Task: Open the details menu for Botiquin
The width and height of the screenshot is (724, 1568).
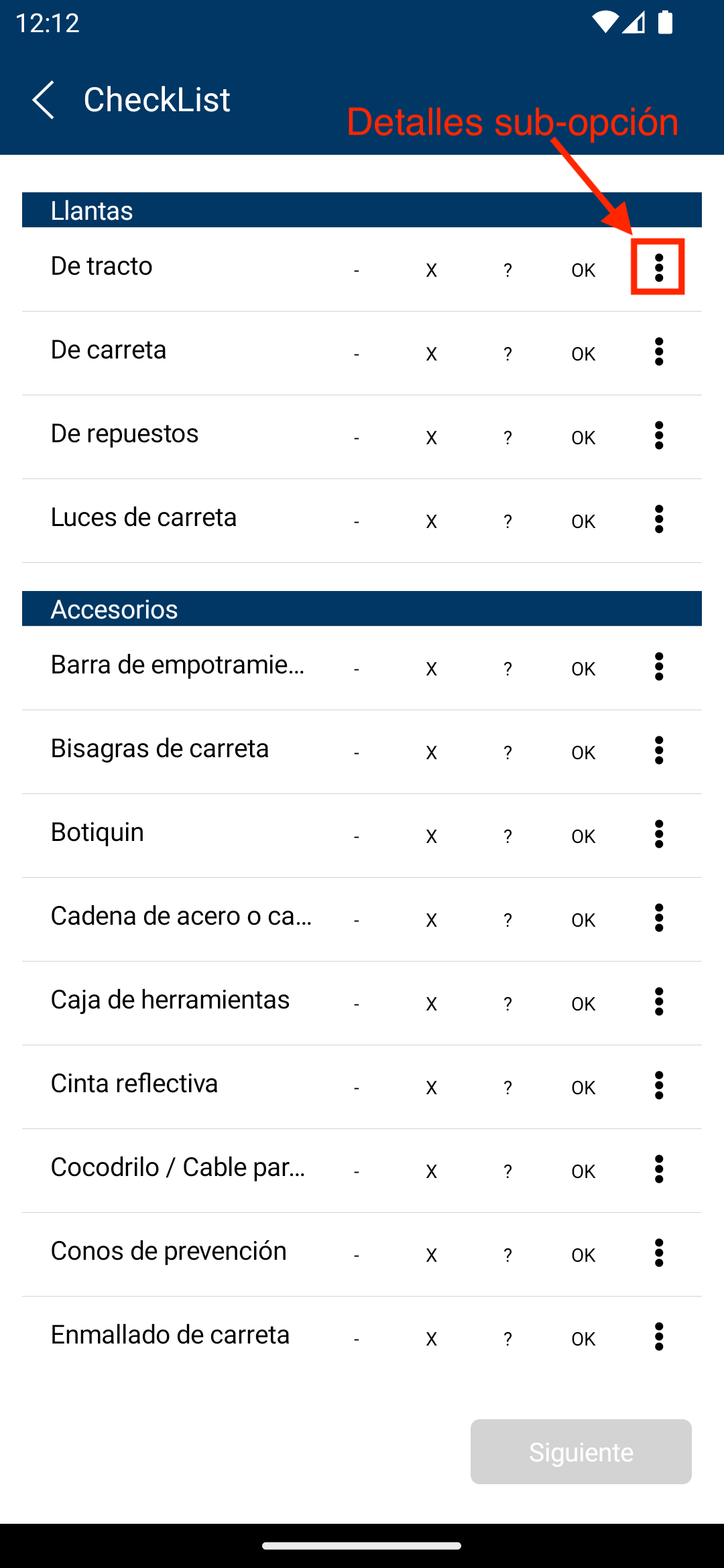Action: coord(658,834)
